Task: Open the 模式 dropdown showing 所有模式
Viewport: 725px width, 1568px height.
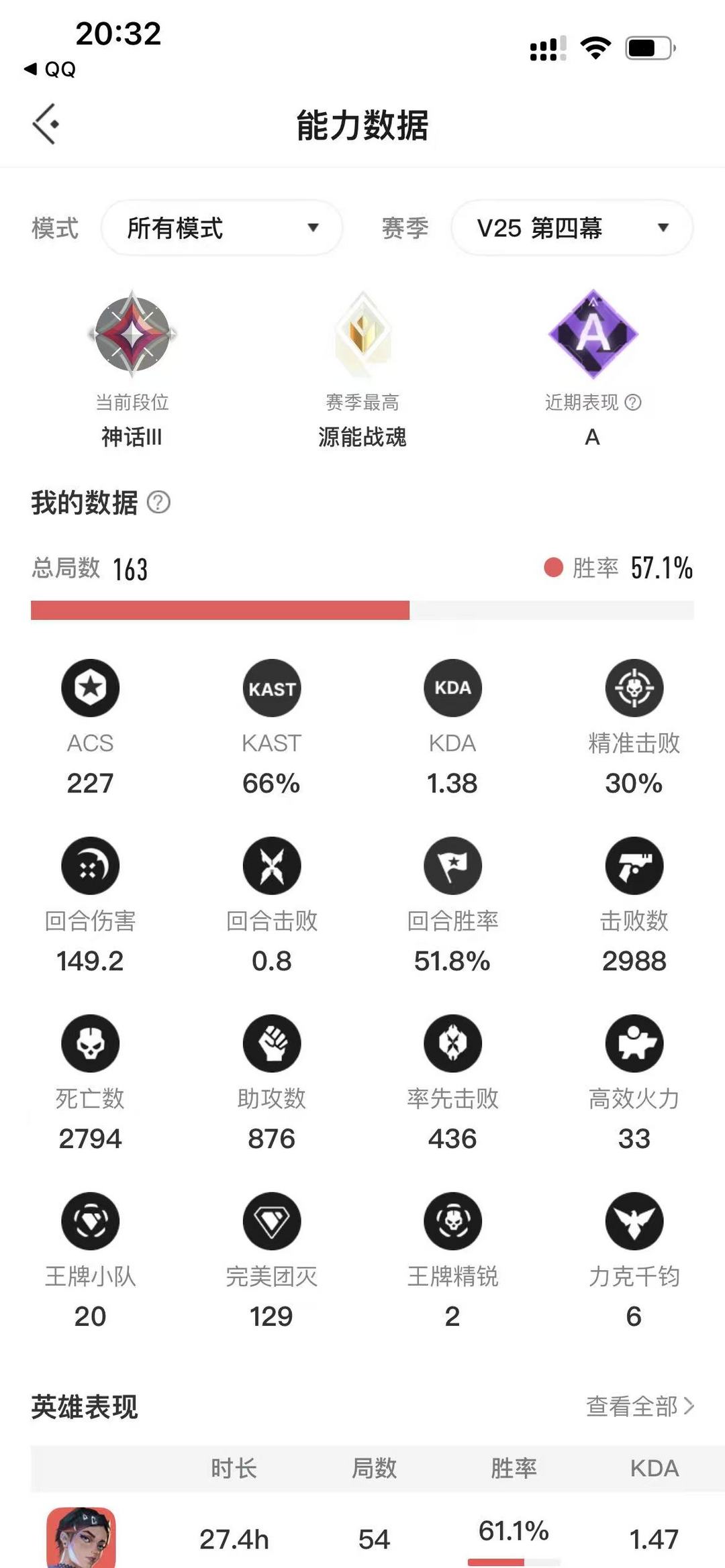Action: pyautogui.click(x=222, y=228)
